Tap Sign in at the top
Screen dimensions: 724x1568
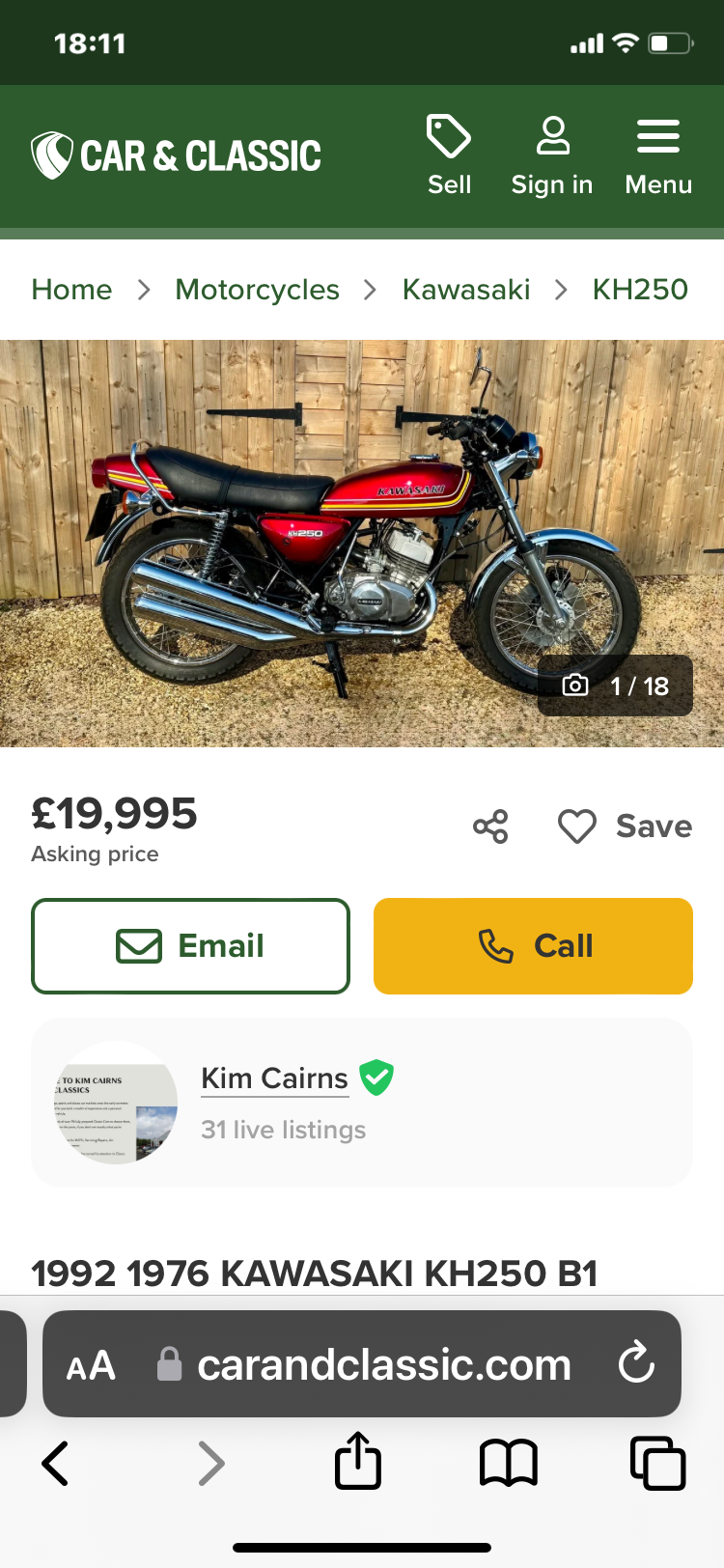pyautogui.click(x=552, y=155)
